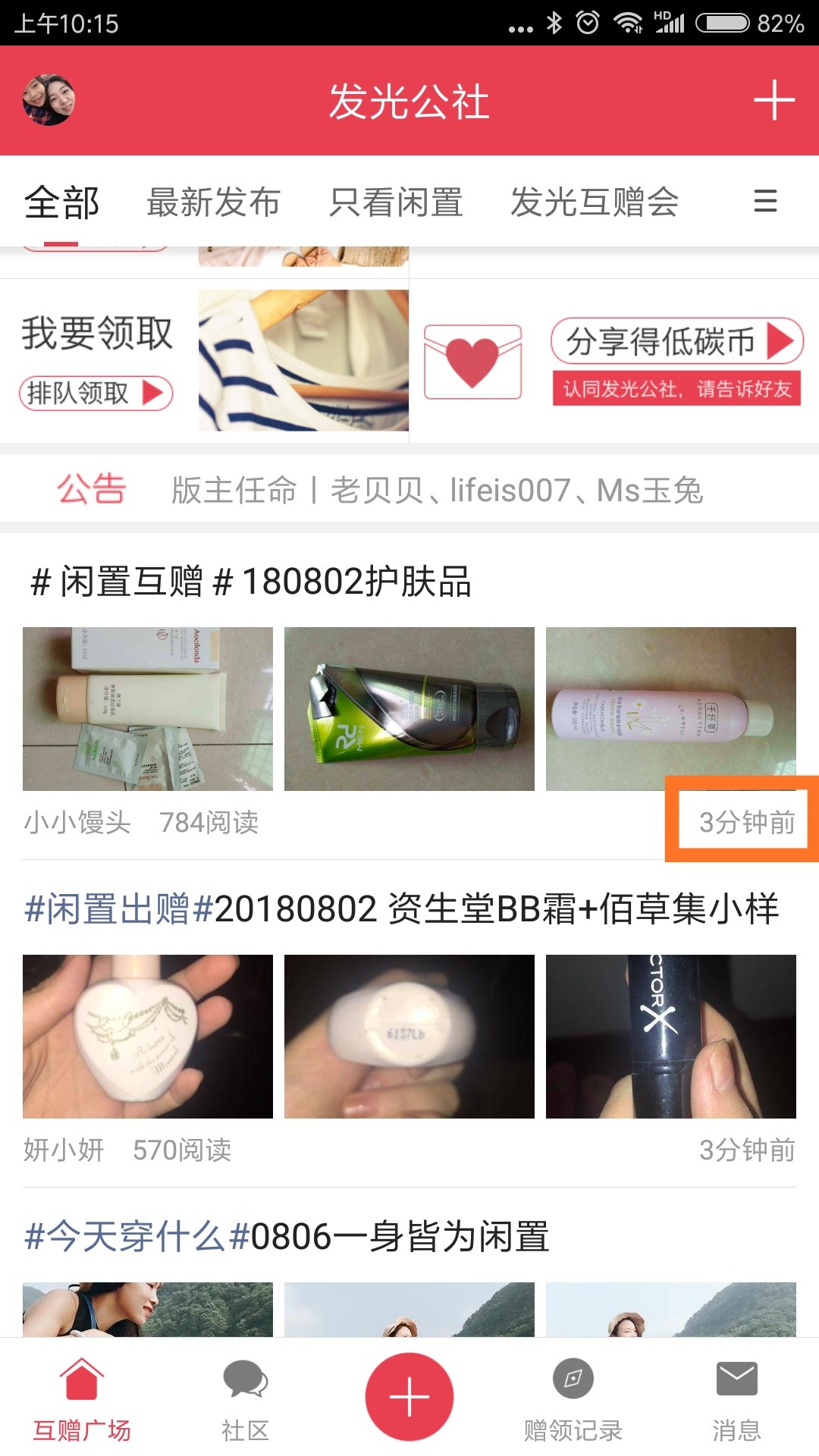Open the 发光互赠会 tab
The width and height of the screenshot is (819, 1456).
pyautogui.click(x=595, y=202)
